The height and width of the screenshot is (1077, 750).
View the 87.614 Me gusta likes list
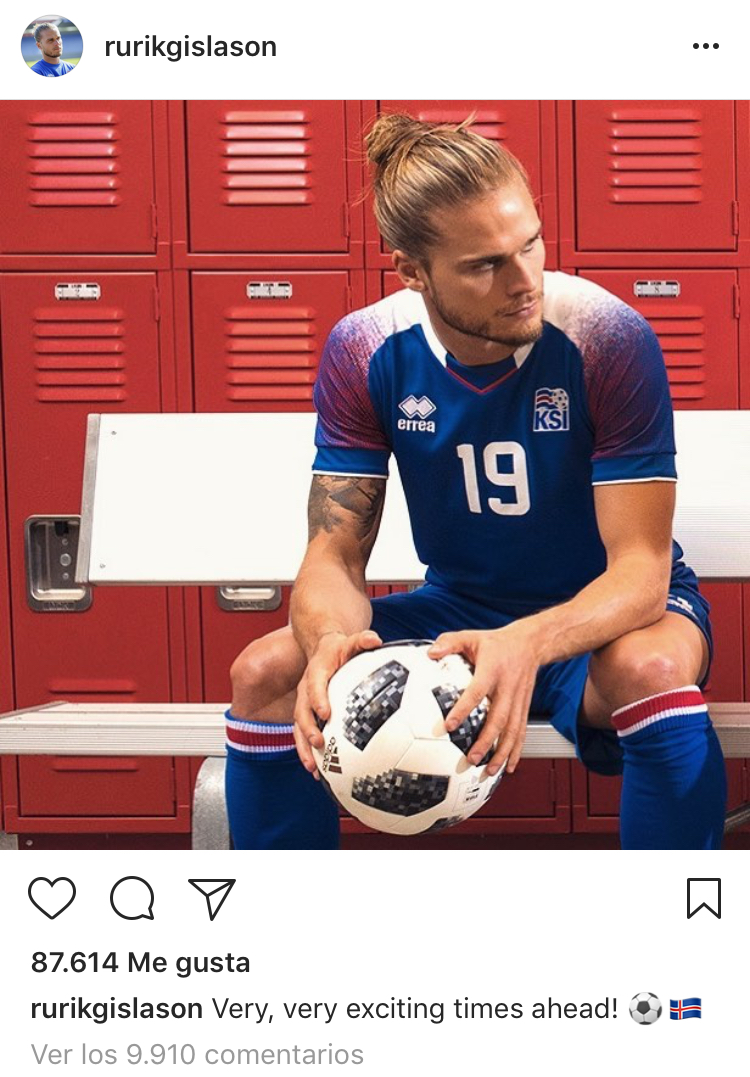tap(140, 963)
